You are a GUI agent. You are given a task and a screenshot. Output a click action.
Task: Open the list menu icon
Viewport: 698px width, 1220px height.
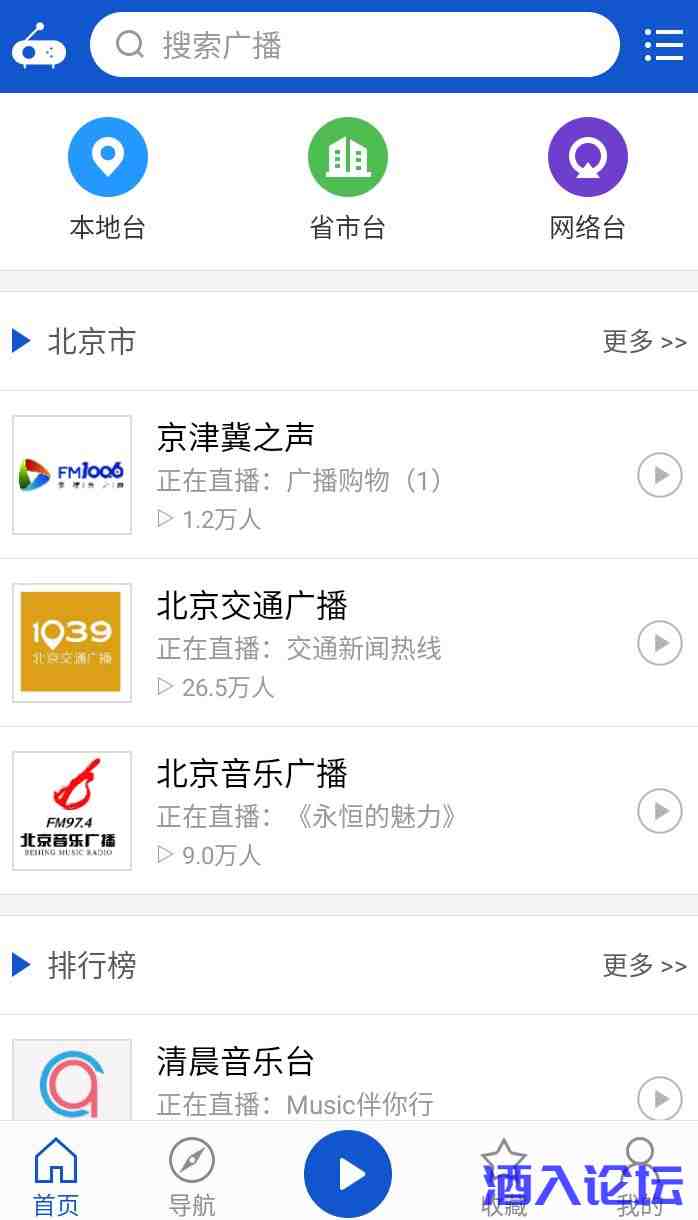[663, 45]
